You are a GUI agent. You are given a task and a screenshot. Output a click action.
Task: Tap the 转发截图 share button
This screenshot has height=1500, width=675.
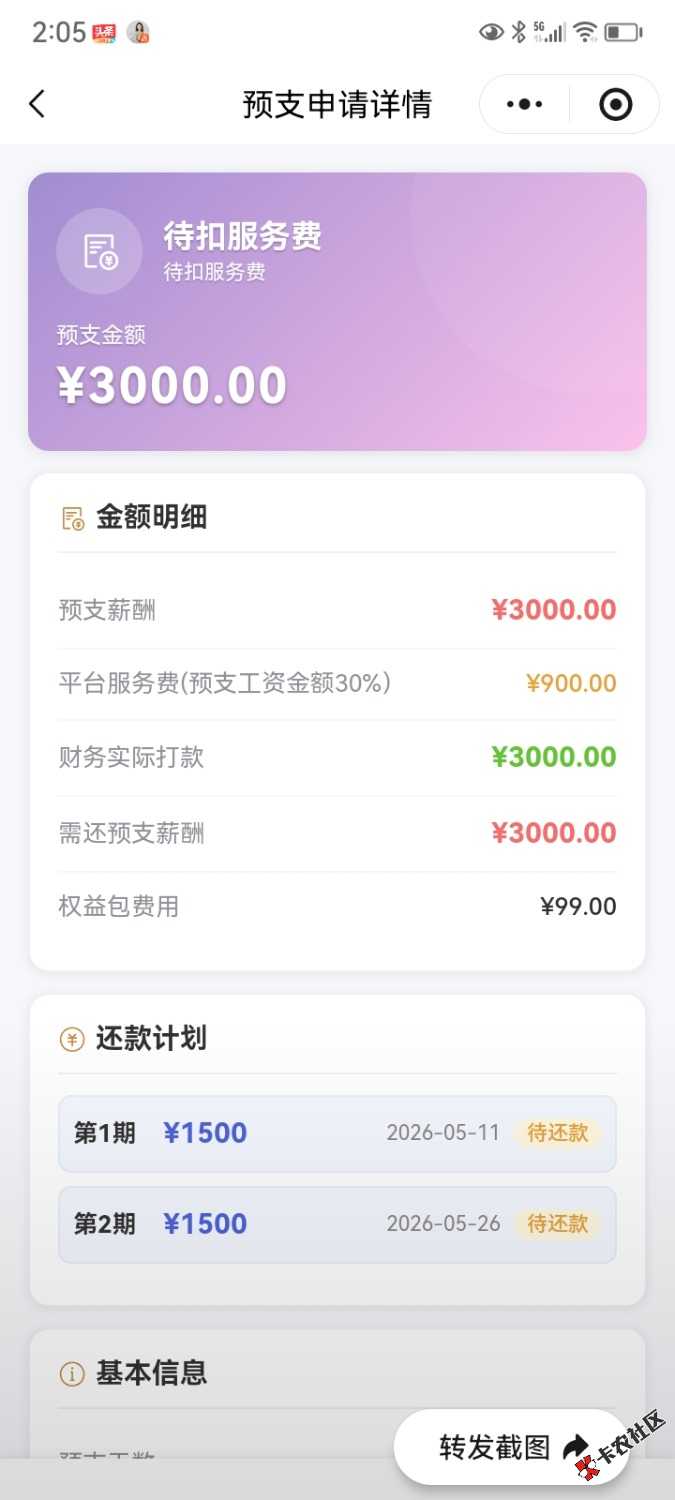click(x=510, y=1446)
